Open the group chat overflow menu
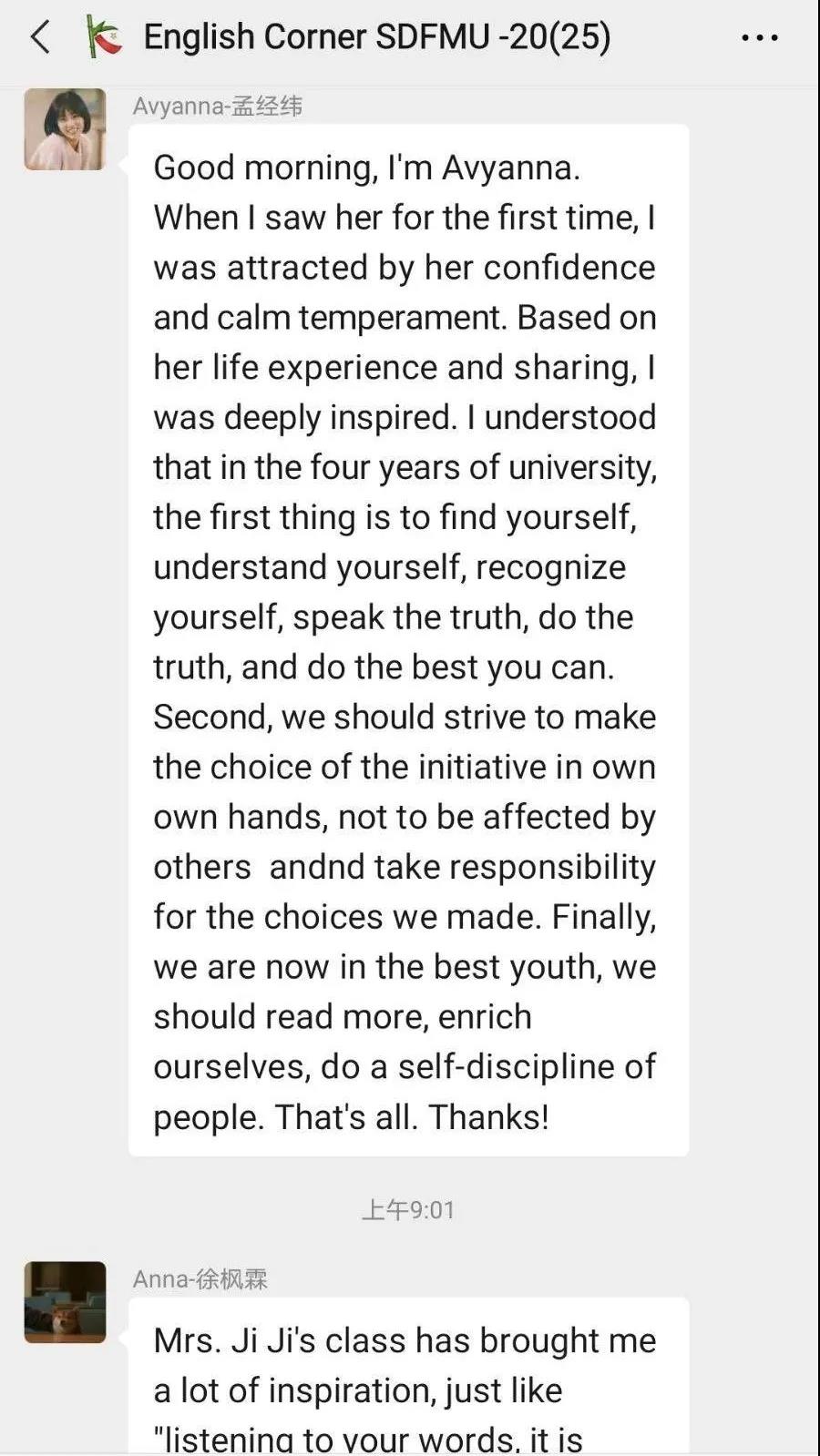Viewport: 820px width, 1456px height. pos(759,38)
